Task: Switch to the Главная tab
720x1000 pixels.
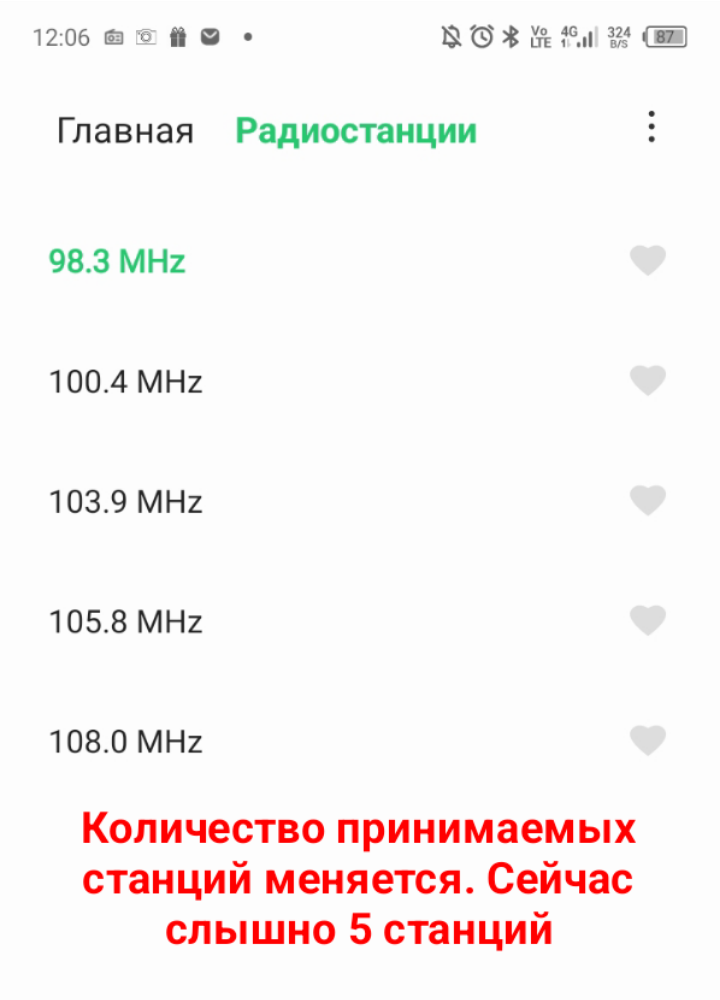Action: click(125, 131)
